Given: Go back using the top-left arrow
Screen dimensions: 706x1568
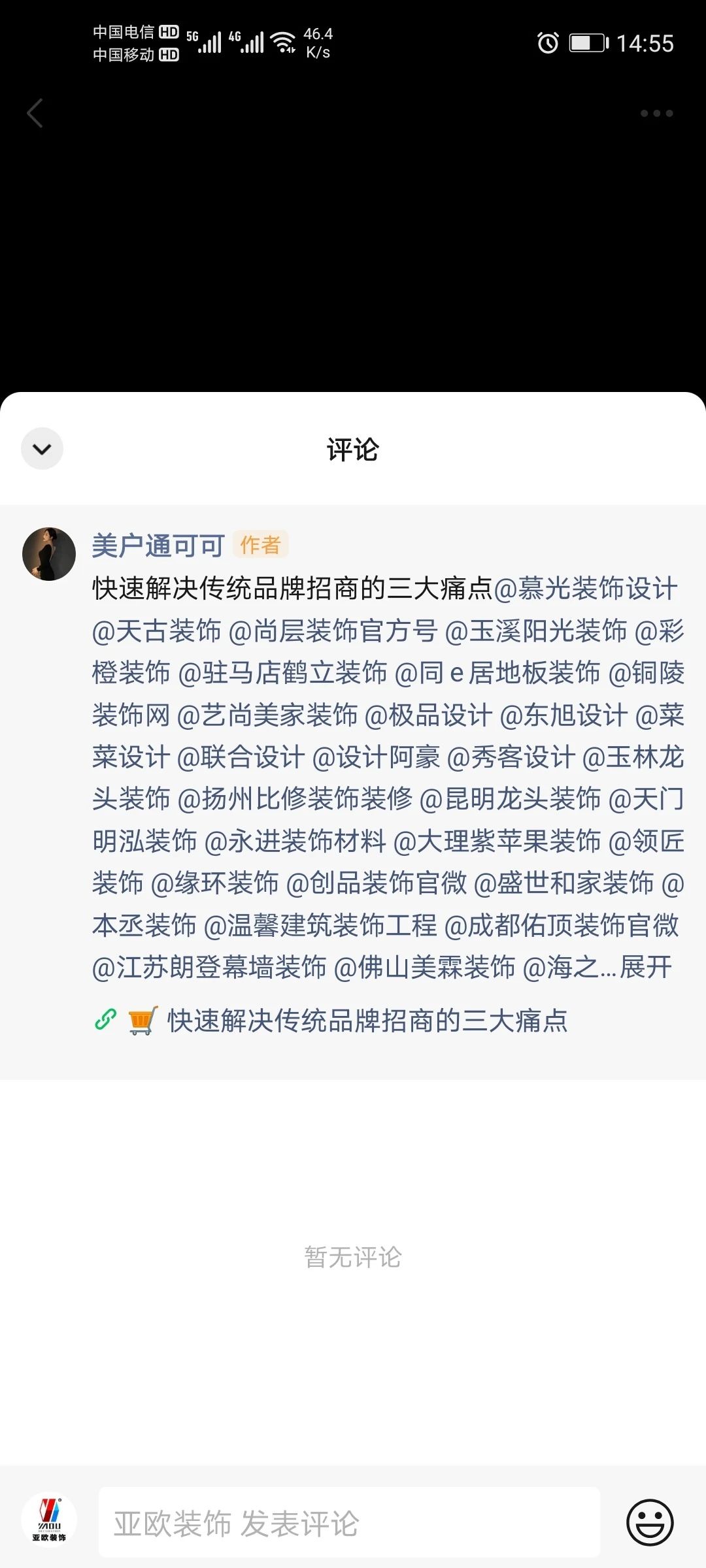Looking at the screenshot, I should tap(35, 113).
